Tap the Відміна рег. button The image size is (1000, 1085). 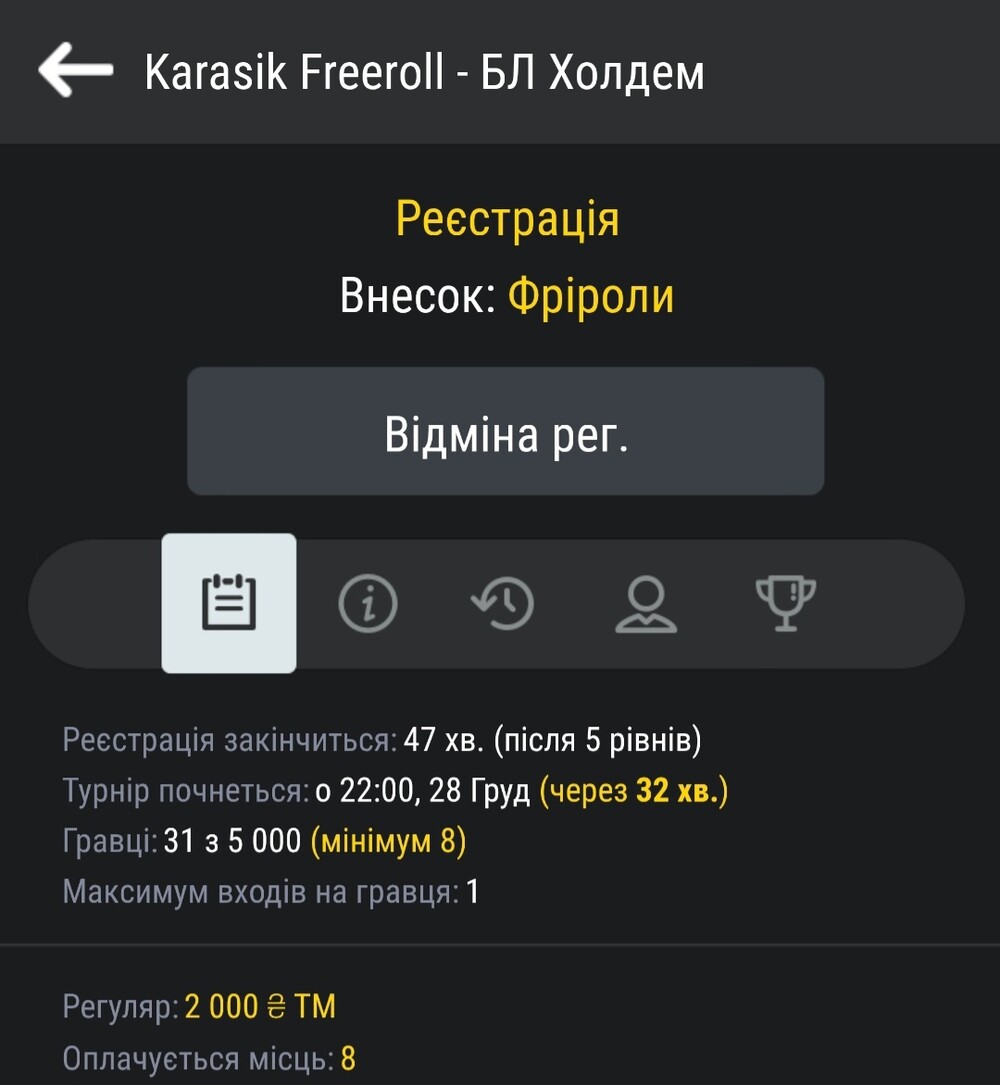pyautogui.click(x=505, y=431)
